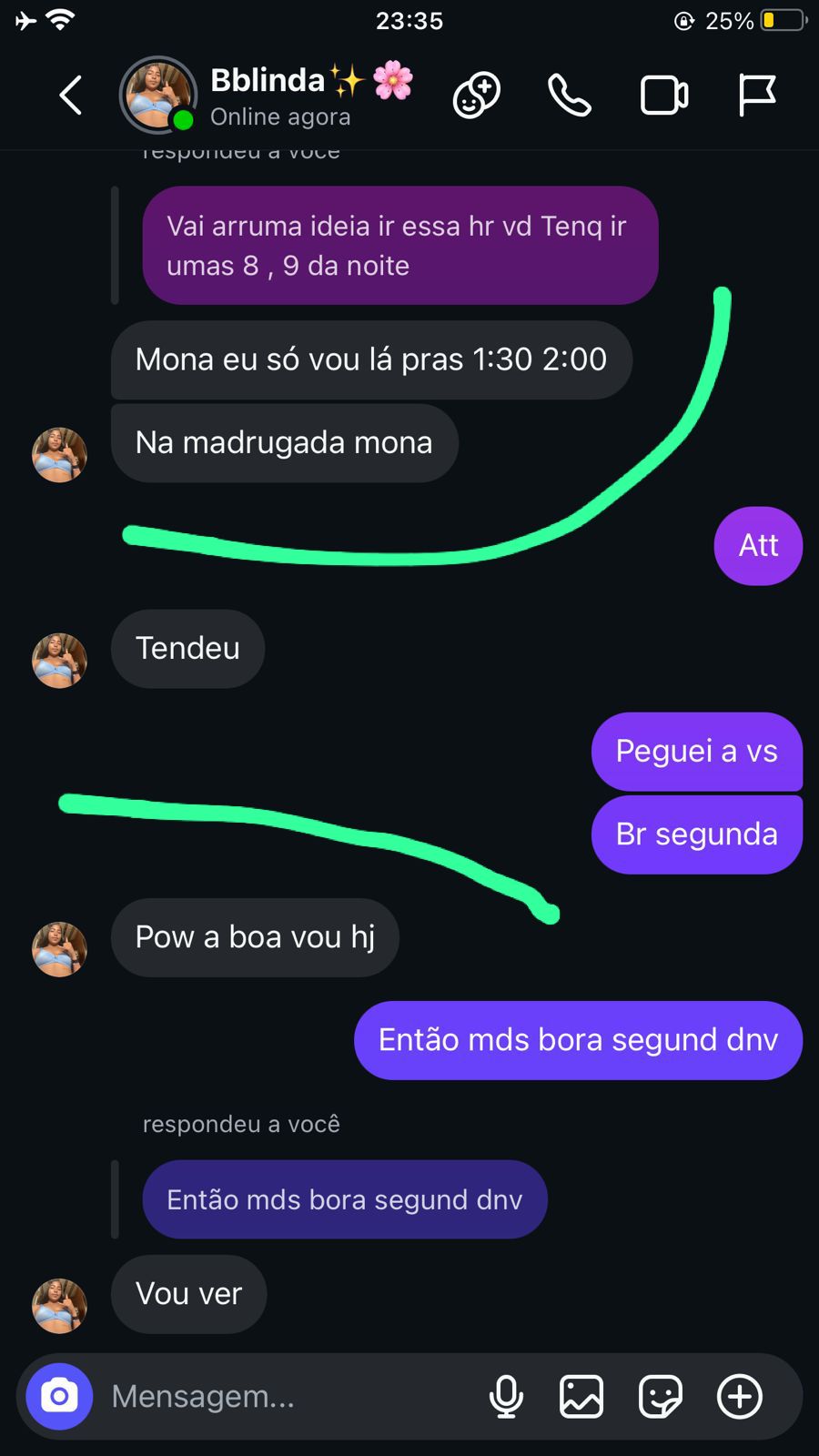Open more options with the plus icon
The height and width of the screenshot is (1456, 819).
[x=740, y=1396]
